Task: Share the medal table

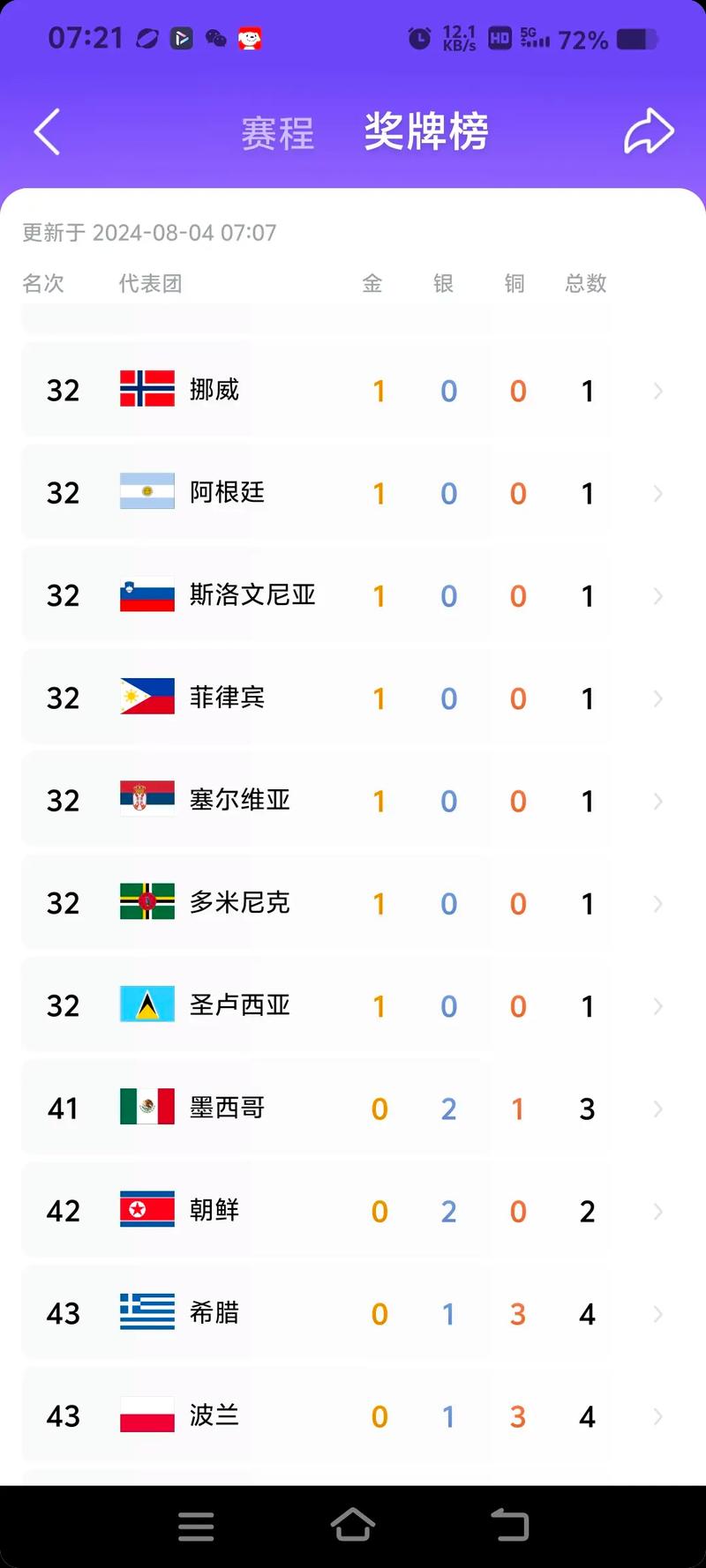Action: click(x=649, y=132)
